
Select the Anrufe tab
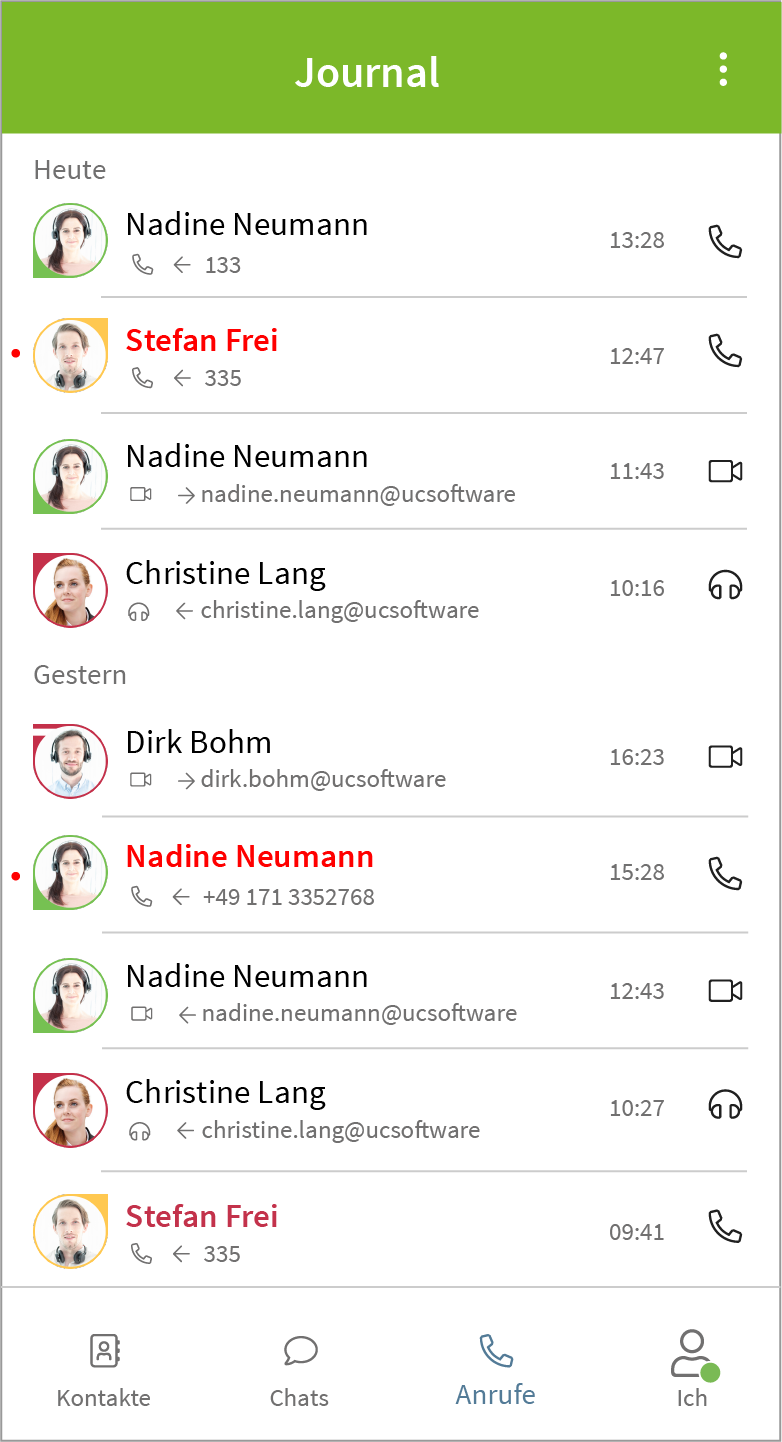[x=496, y=1368]
